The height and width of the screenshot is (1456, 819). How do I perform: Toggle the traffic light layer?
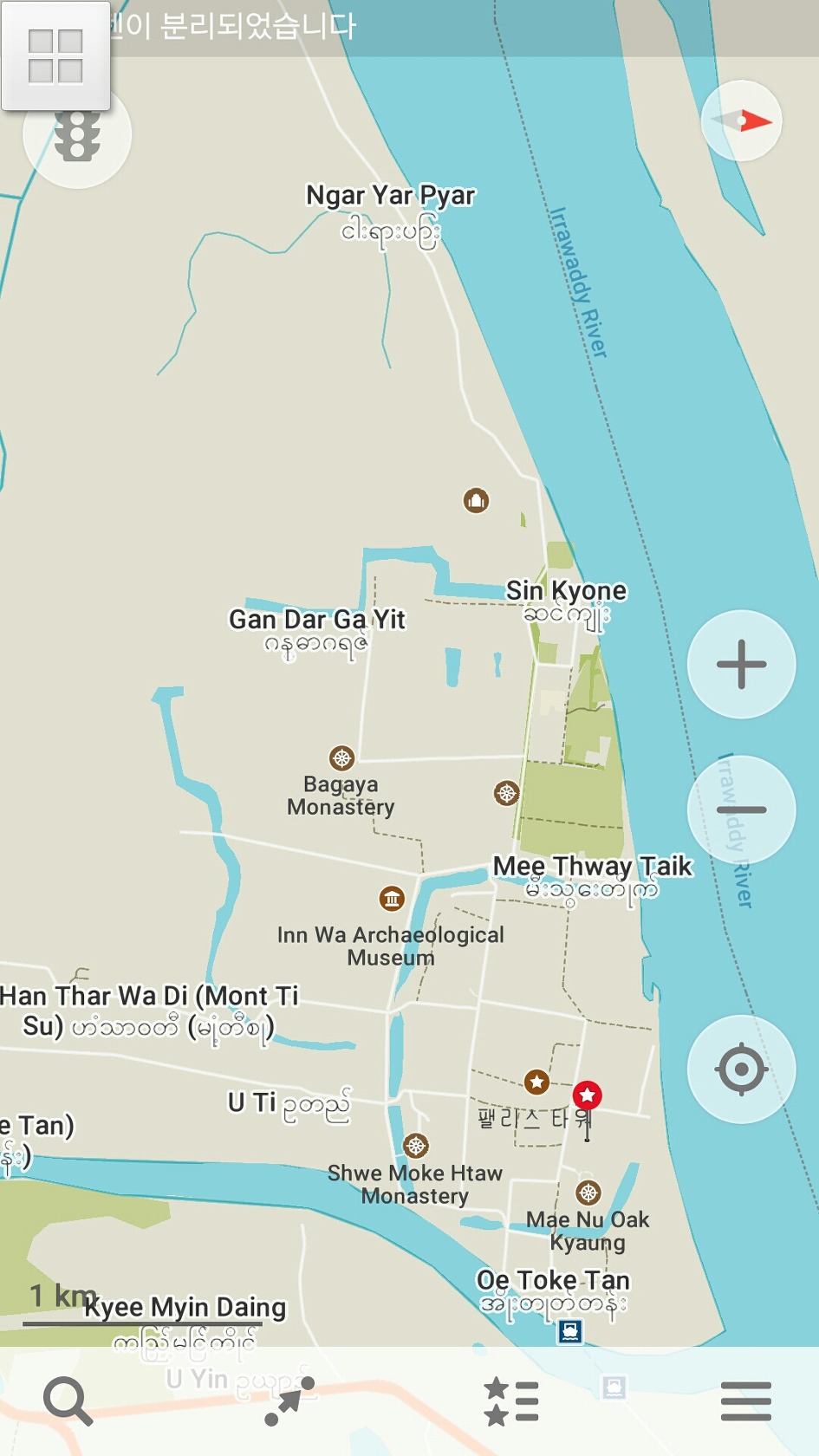tap(77, 135)
